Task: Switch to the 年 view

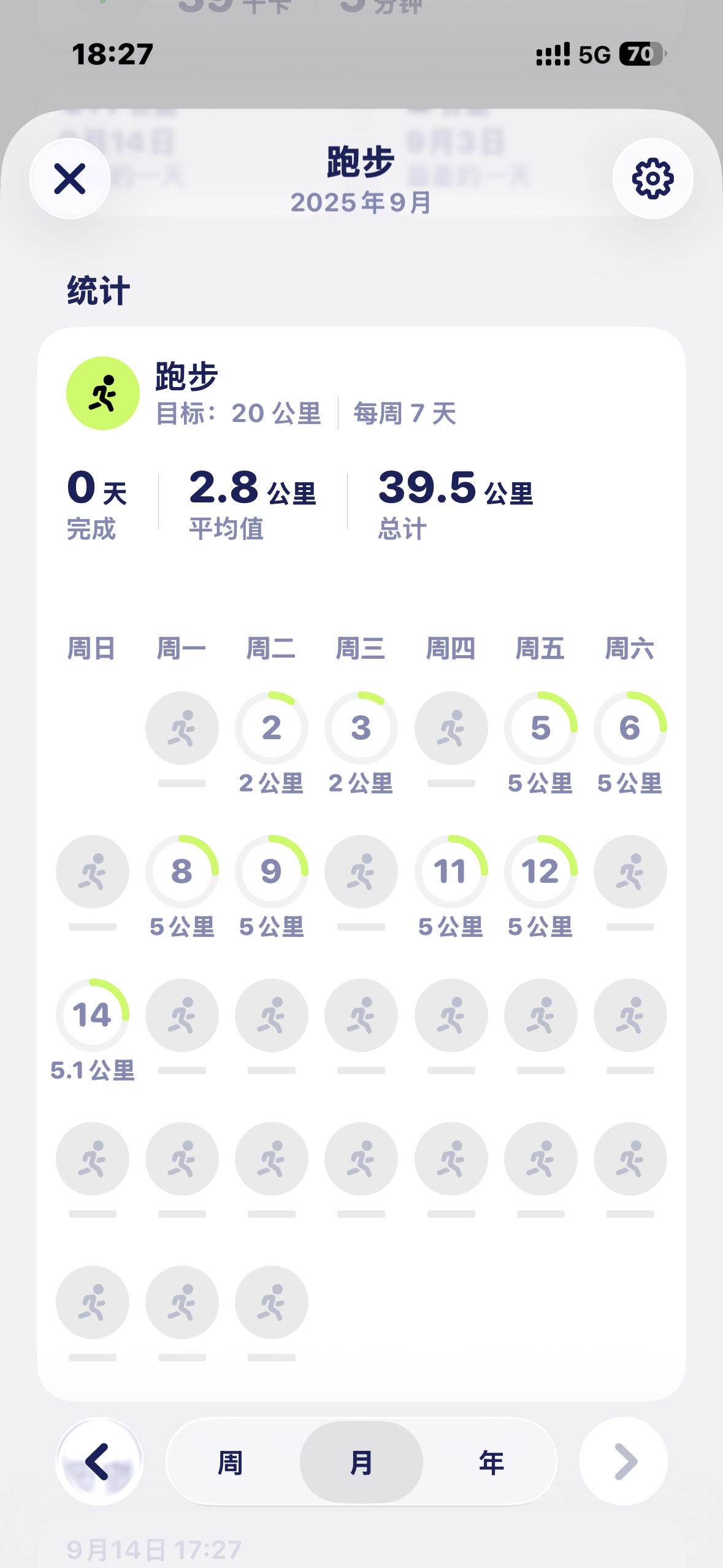Action: coord(491,1462)
